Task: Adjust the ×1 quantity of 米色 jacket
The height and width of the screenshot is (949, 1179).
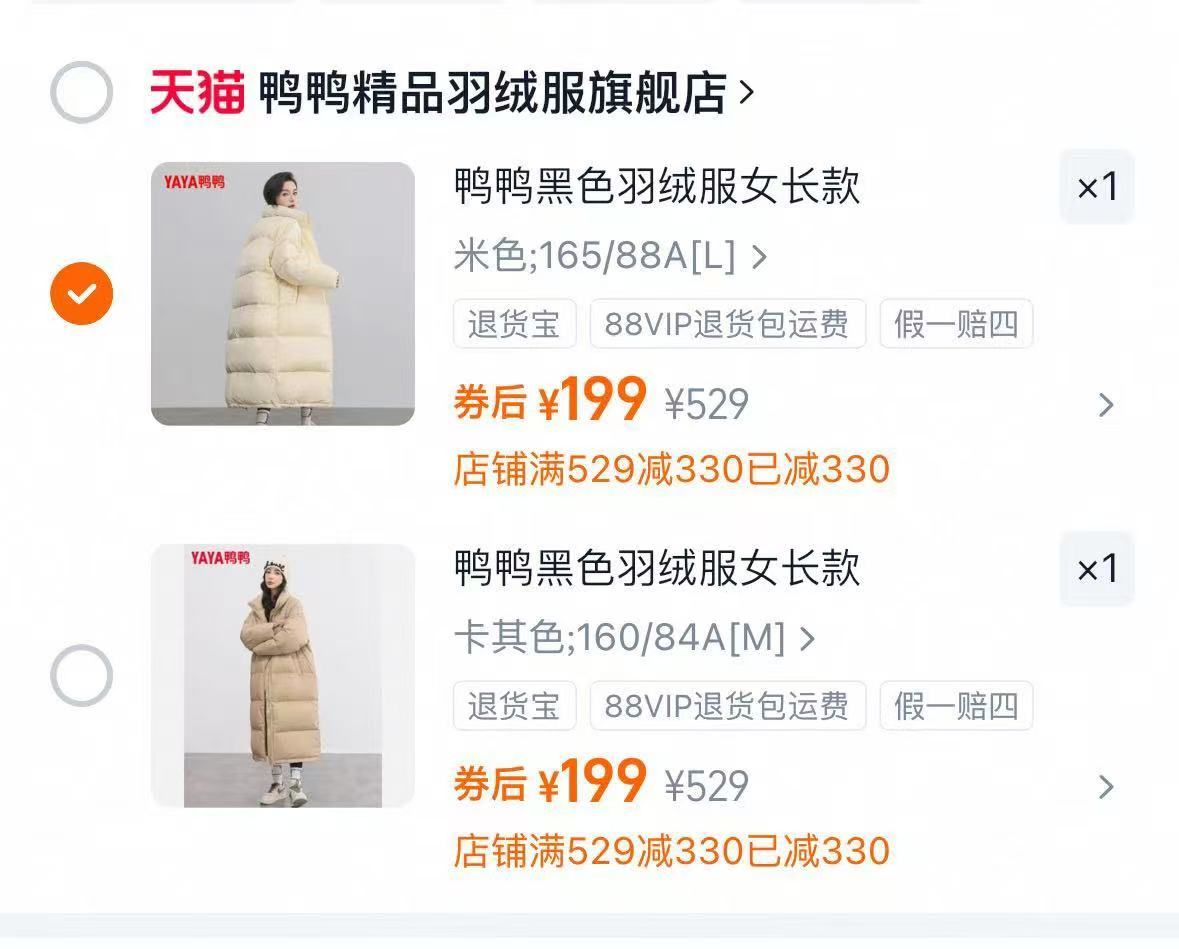Action: click(x=1096, y=187)
